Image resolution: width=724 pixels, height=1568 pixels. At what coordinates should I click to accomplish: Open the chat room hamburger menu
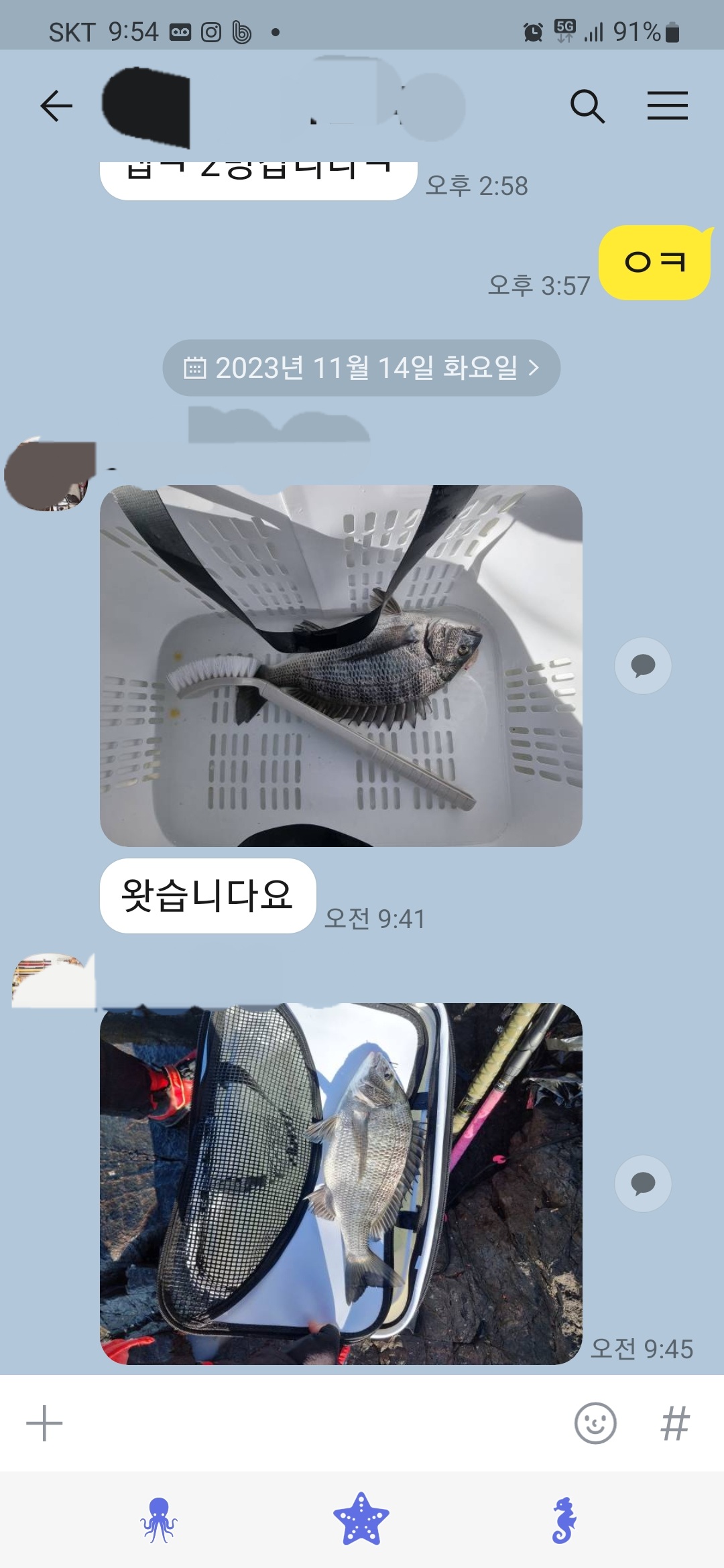point(667,106)
